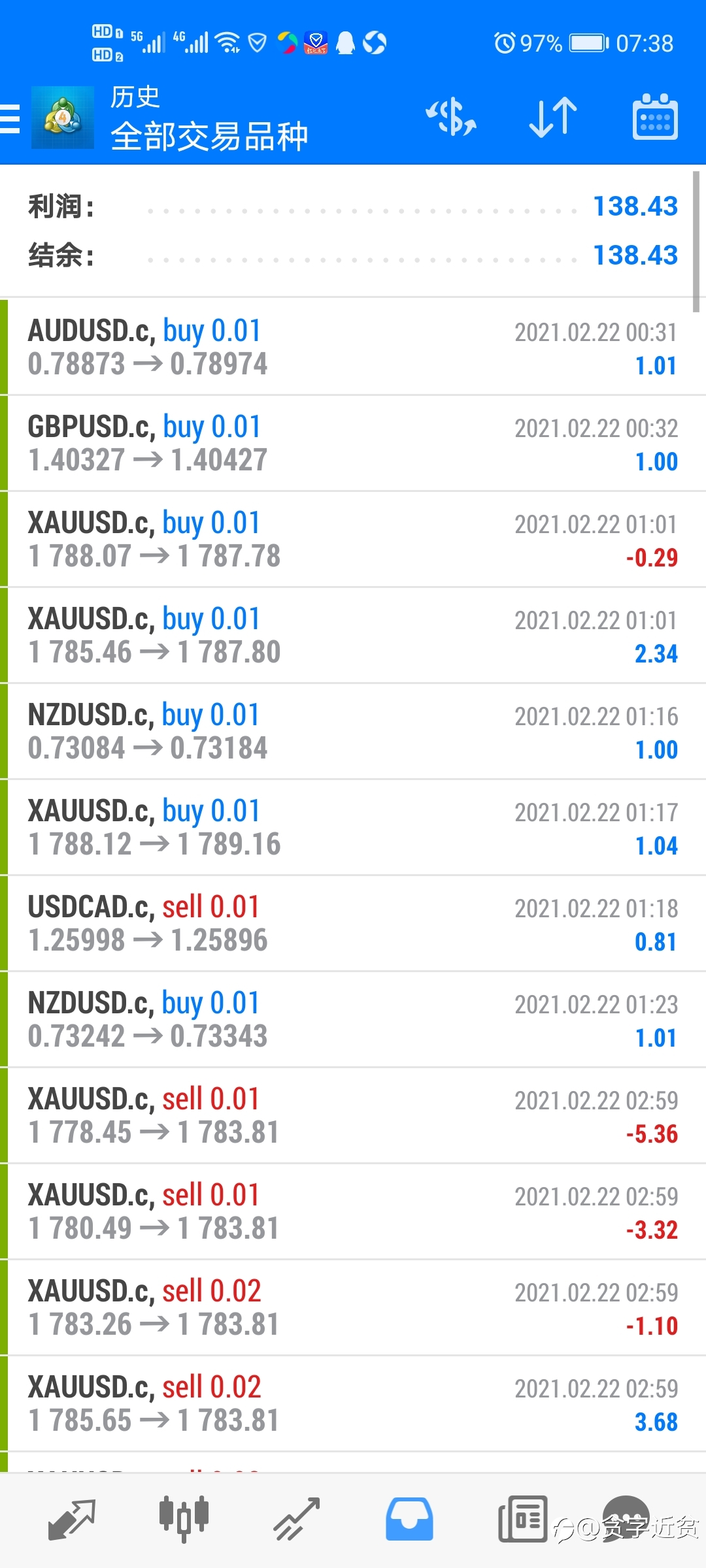This screenshot has width=706, height=1568.
Task: Open the GBPUSD.c buy 0.01 trade
Action: pos(353,443)
